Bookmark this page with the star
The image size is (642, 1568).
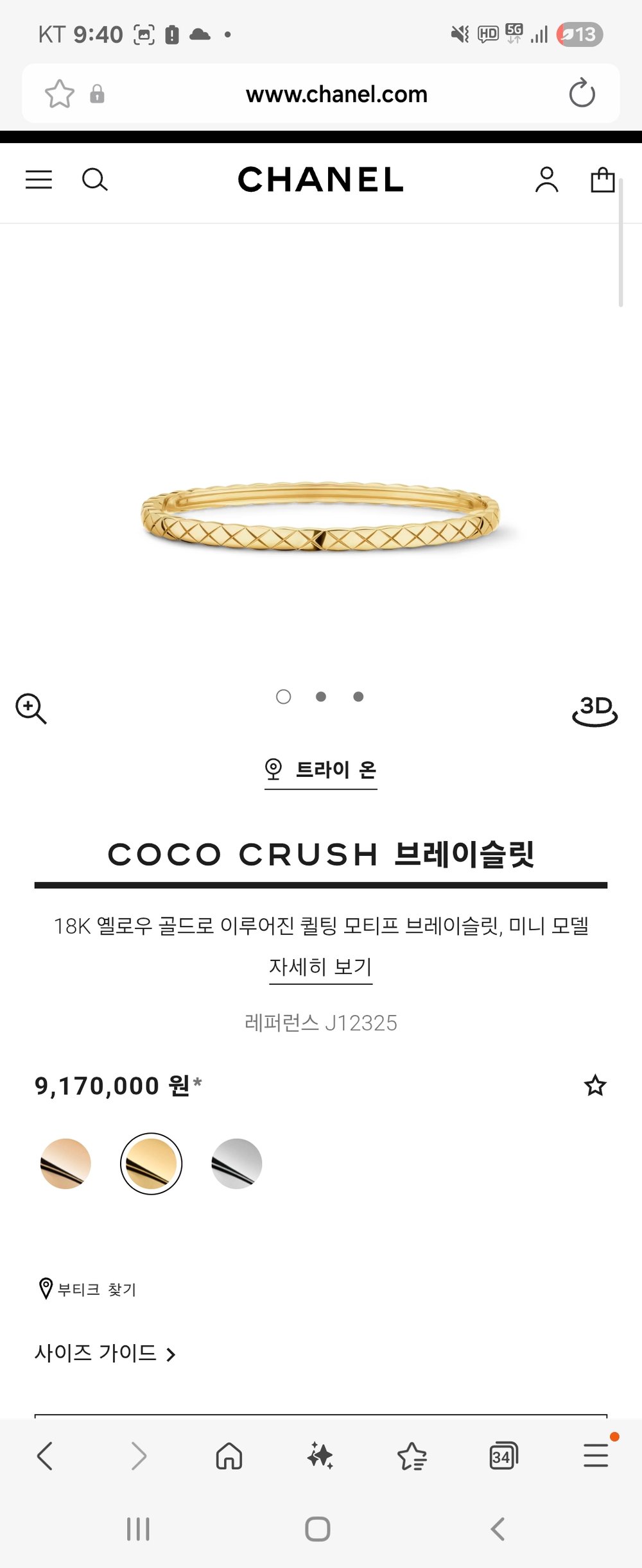59,94
